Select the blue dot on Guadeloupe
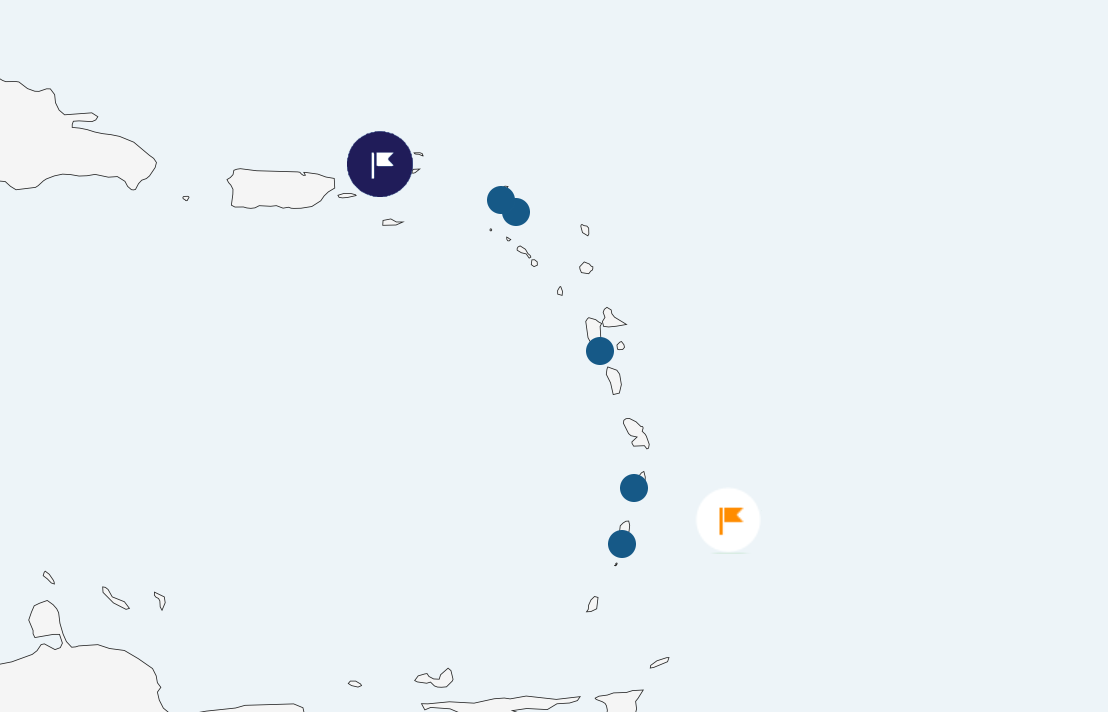 pos(600,351)
